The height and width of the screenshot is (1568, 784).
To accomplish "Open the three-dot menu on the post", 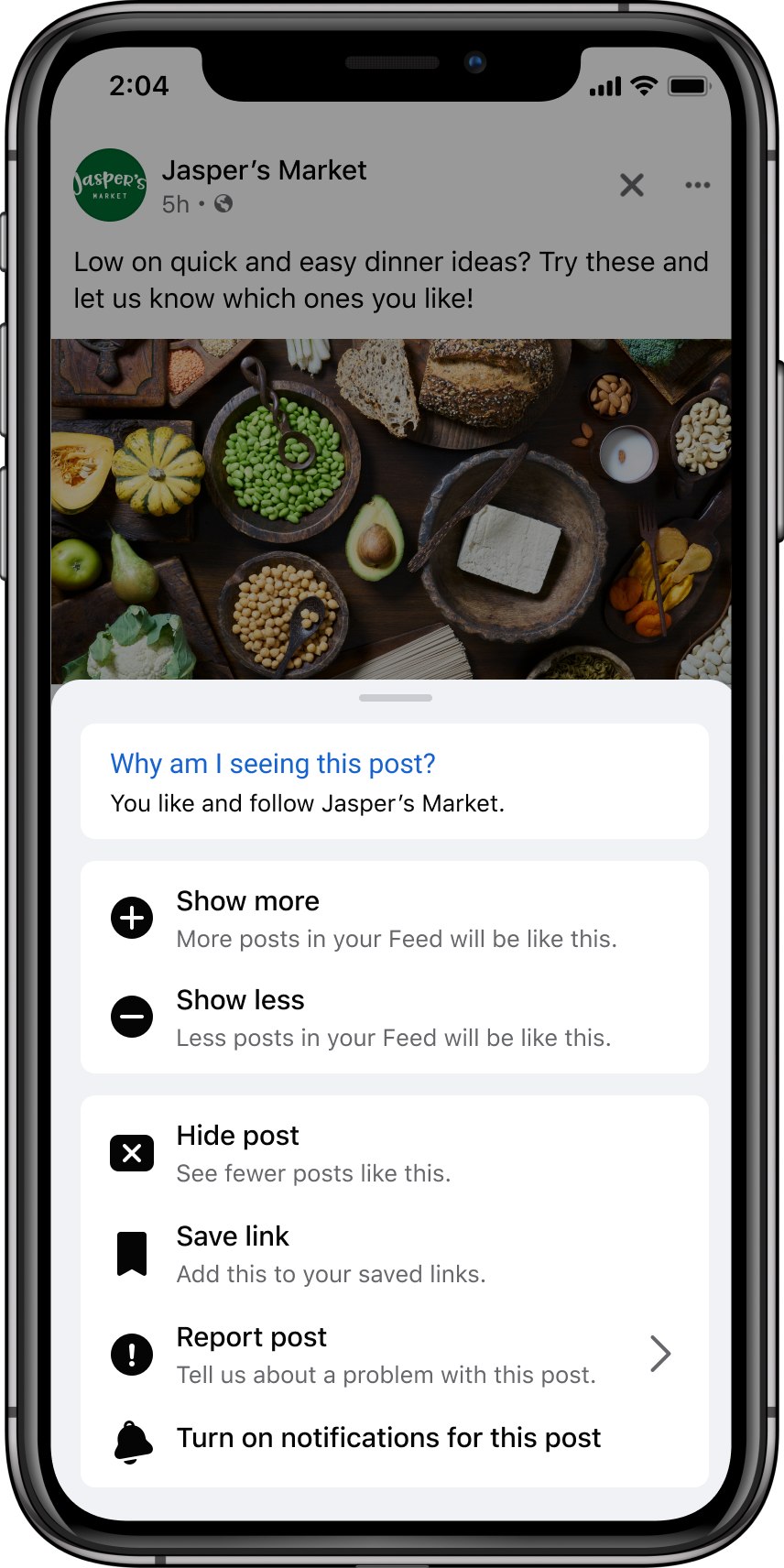I will (697, 185).
